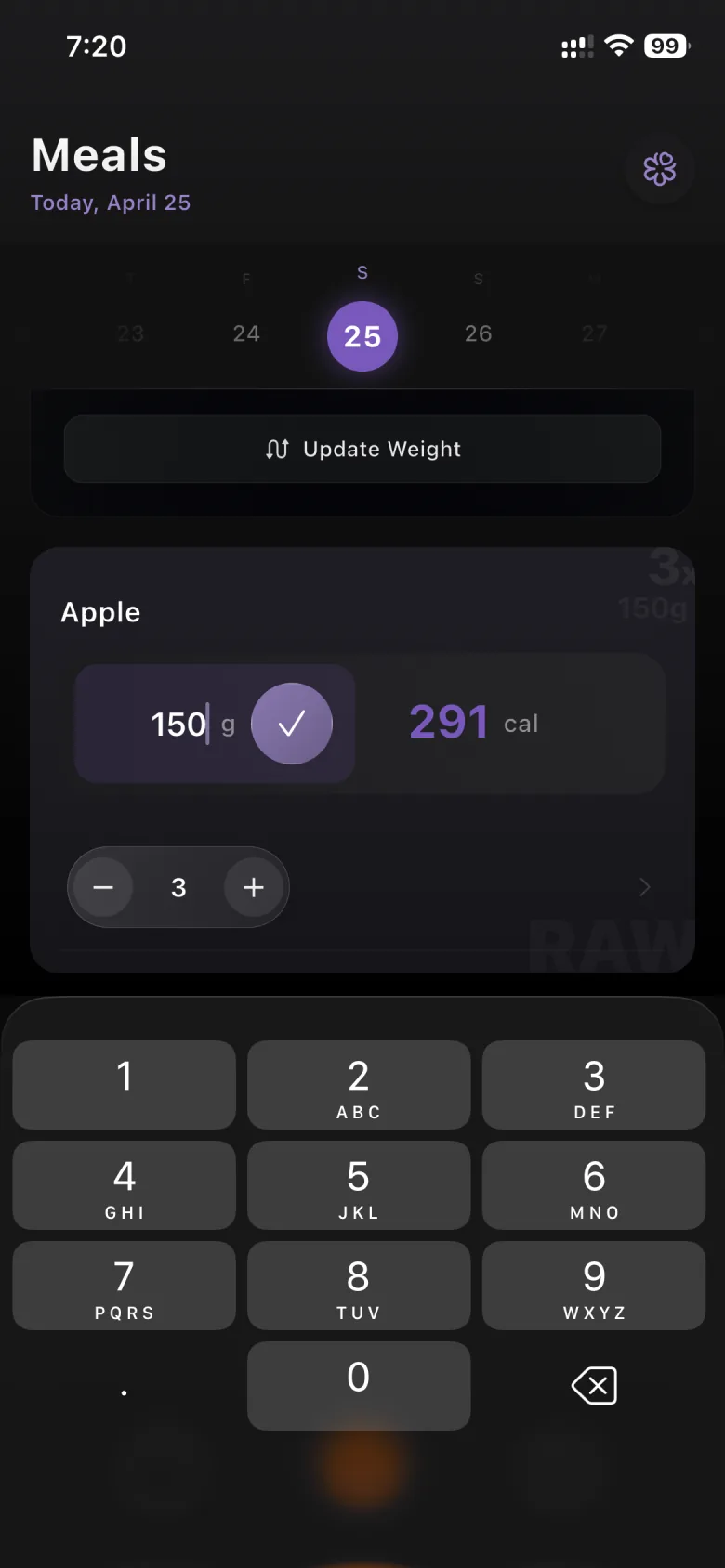Tap the Meals heading
This screenshot has height=1568, width=725.
[99, 155]
